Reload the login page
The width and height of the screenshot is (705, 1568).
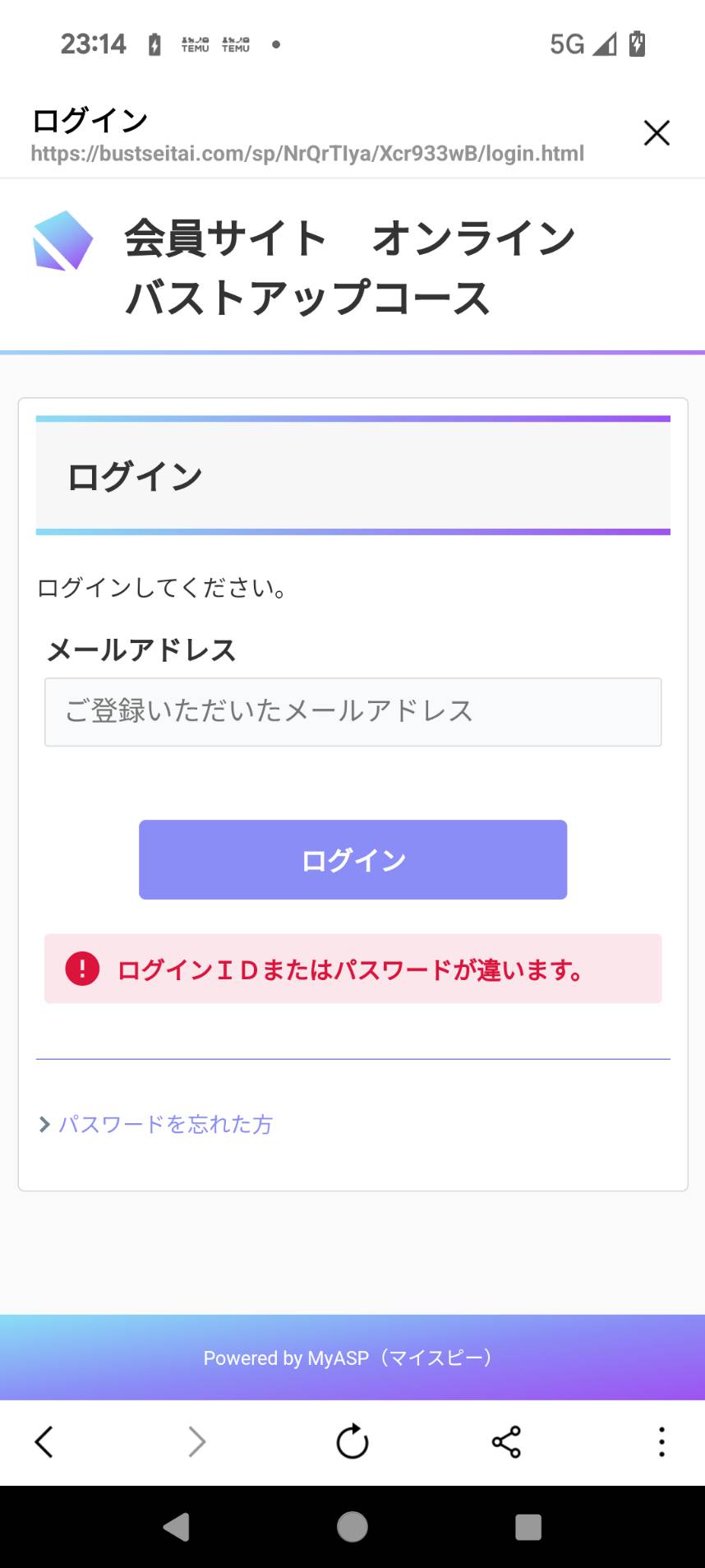352,1441
